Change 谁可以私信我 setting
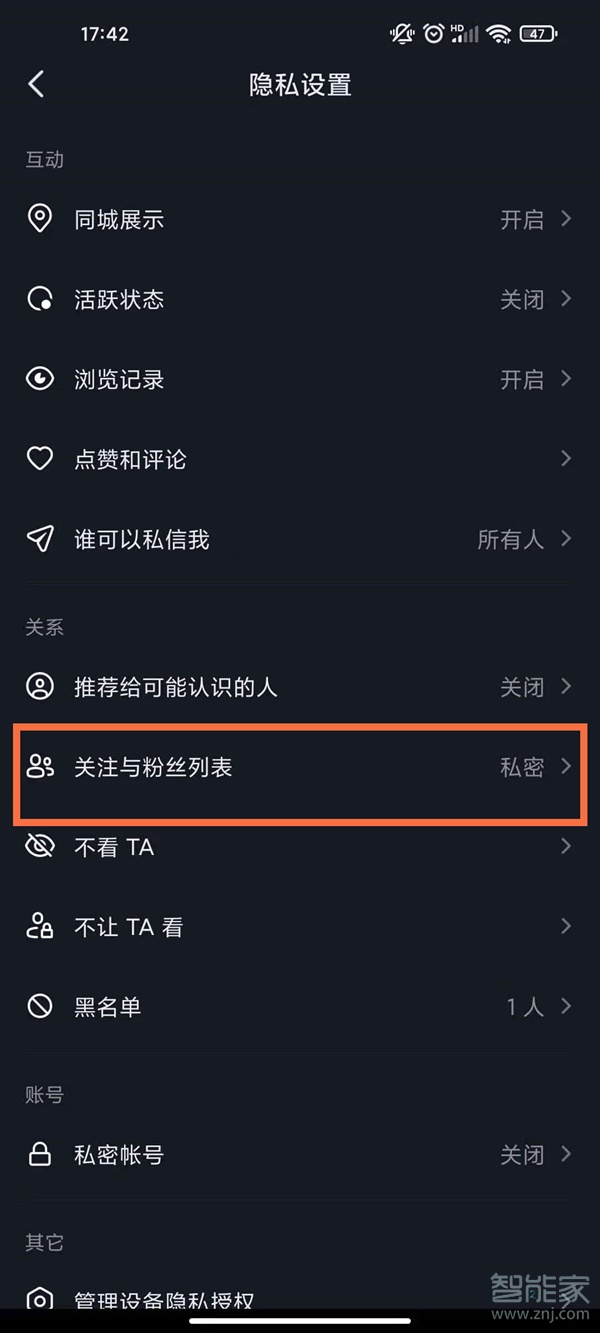 tap(300, 540)
